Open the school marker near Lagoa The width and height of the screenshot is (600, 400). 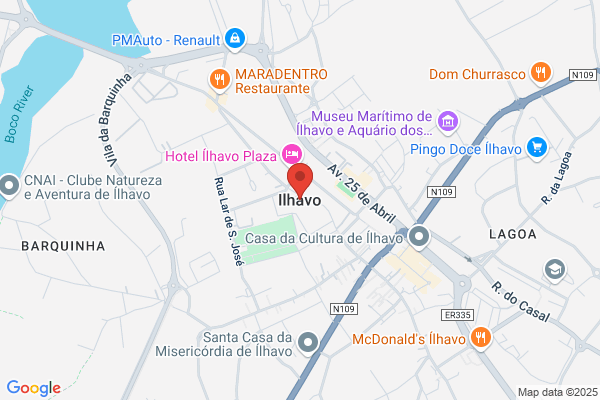coord(555,270)
